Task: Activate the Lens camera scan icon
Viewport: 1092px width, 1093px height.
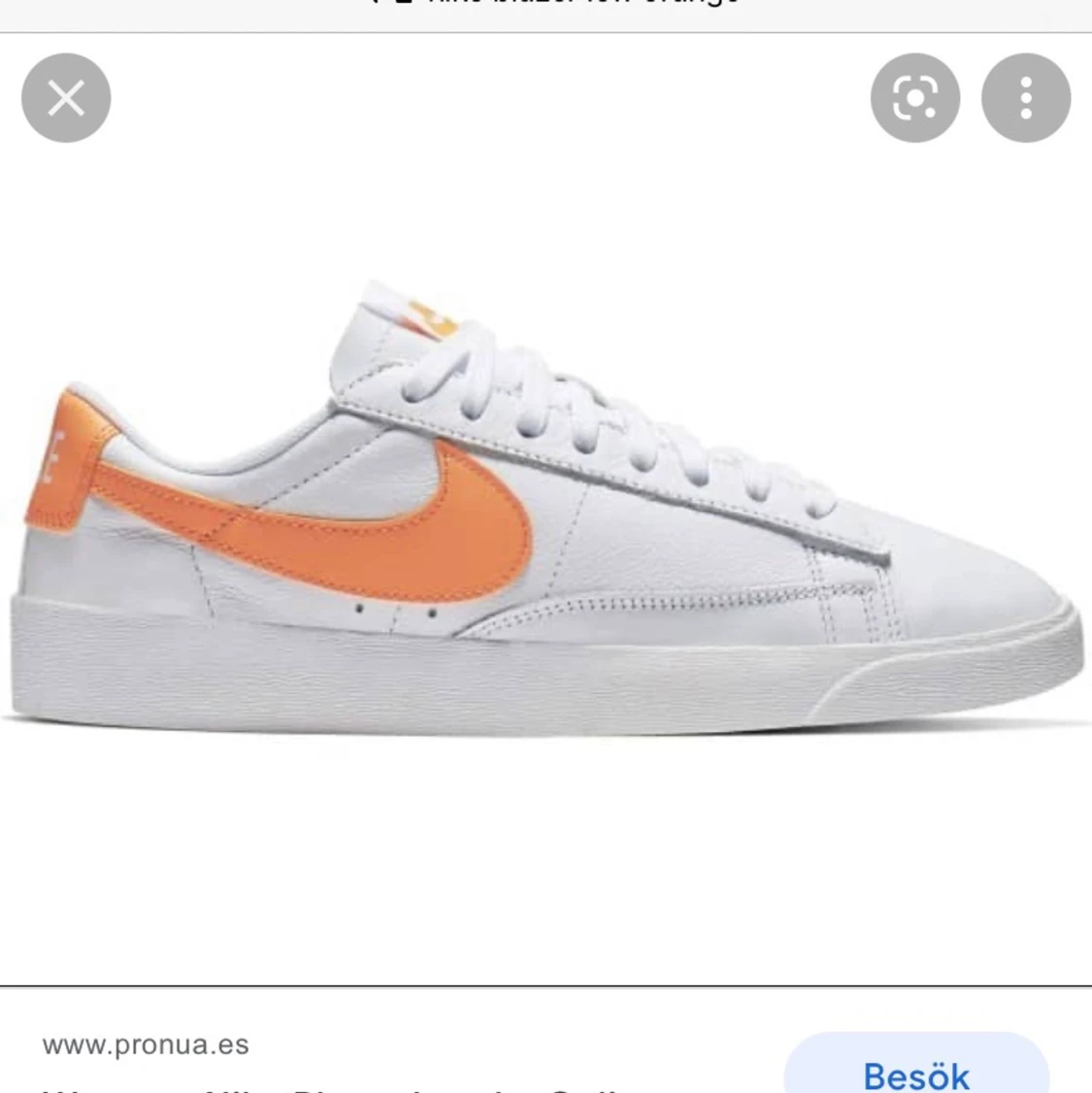Action: point(913,97)
